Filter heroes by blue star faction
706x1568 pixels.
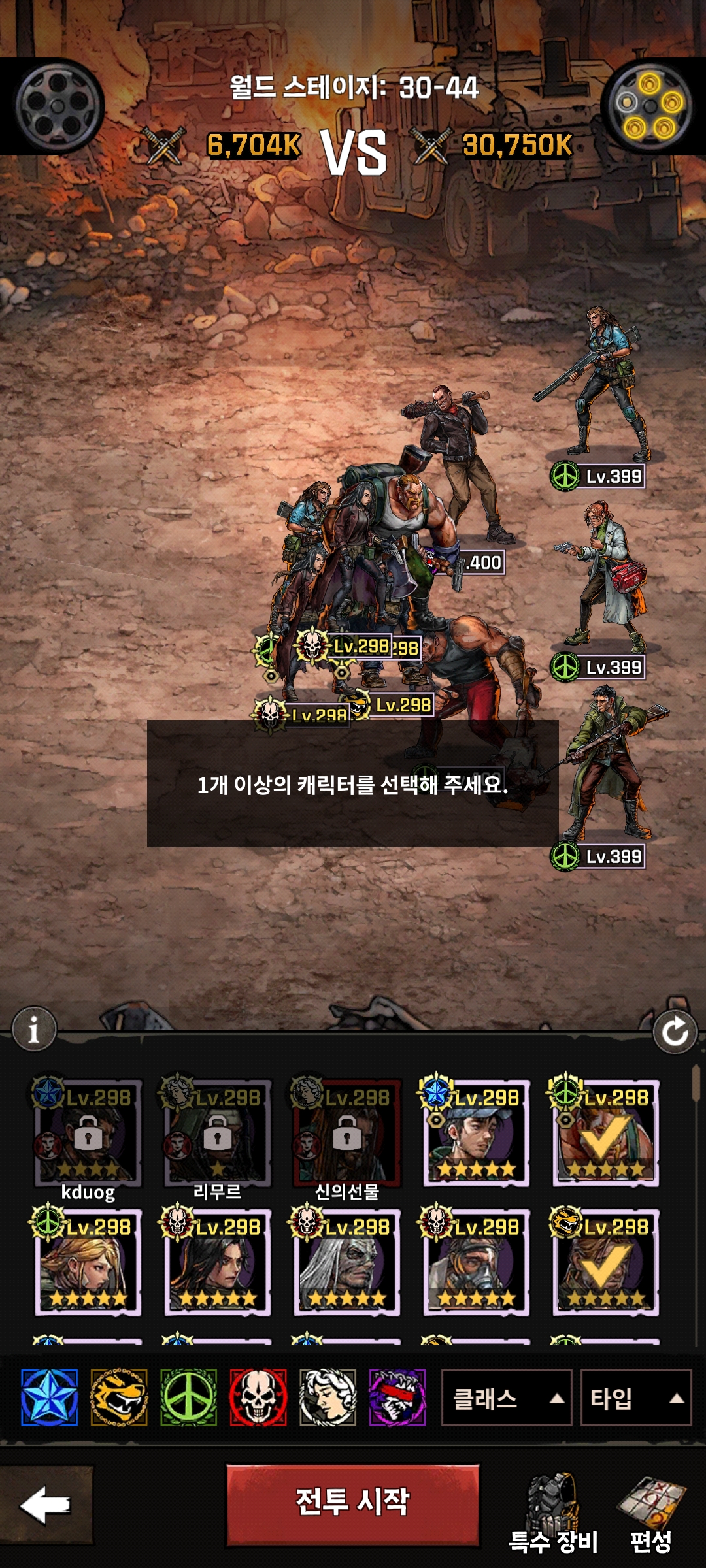point(49,1397)
